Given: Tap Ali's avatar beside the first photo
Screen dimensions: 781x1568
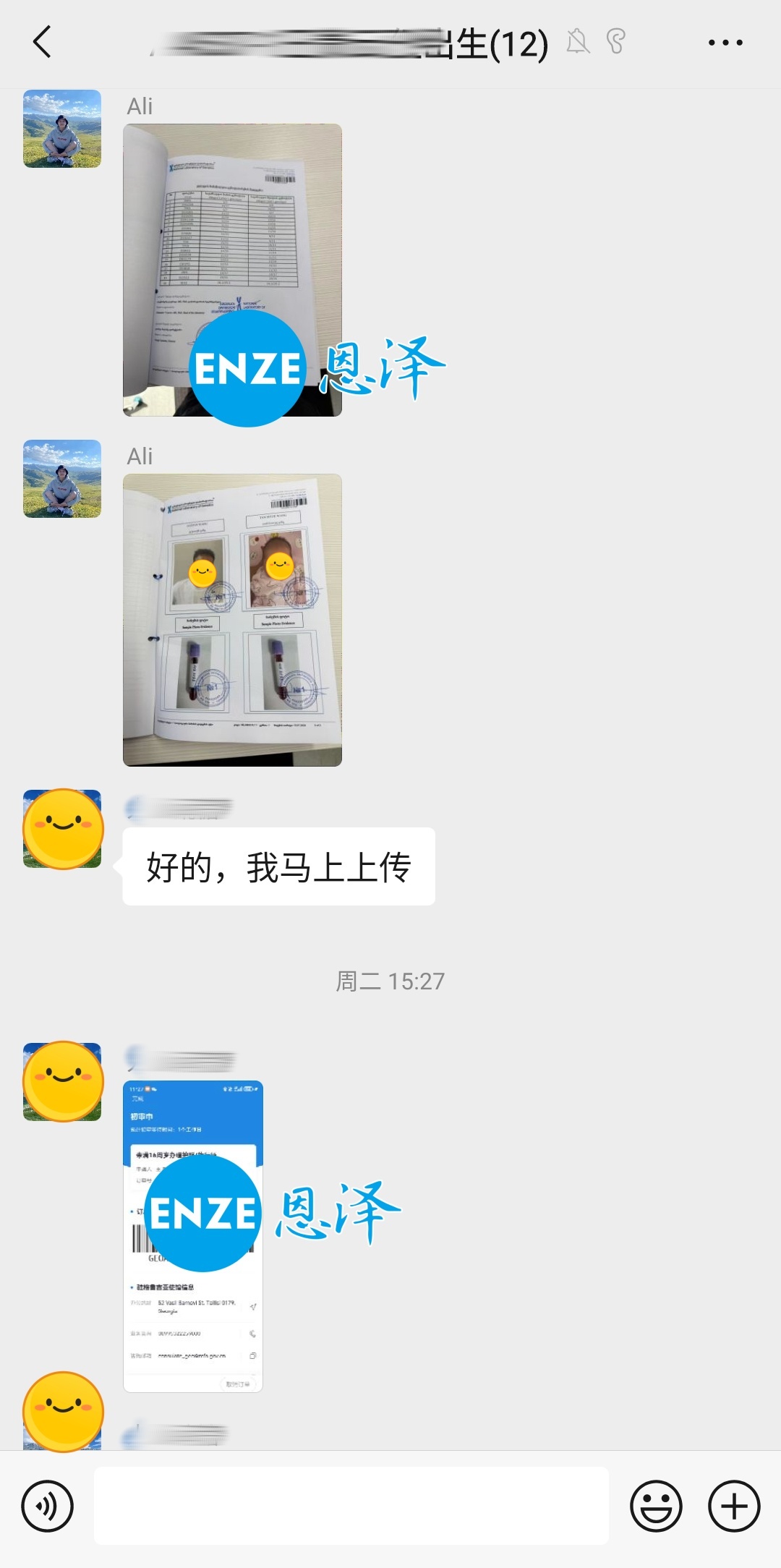Looking at the screenshot, I should pos(62,129).
